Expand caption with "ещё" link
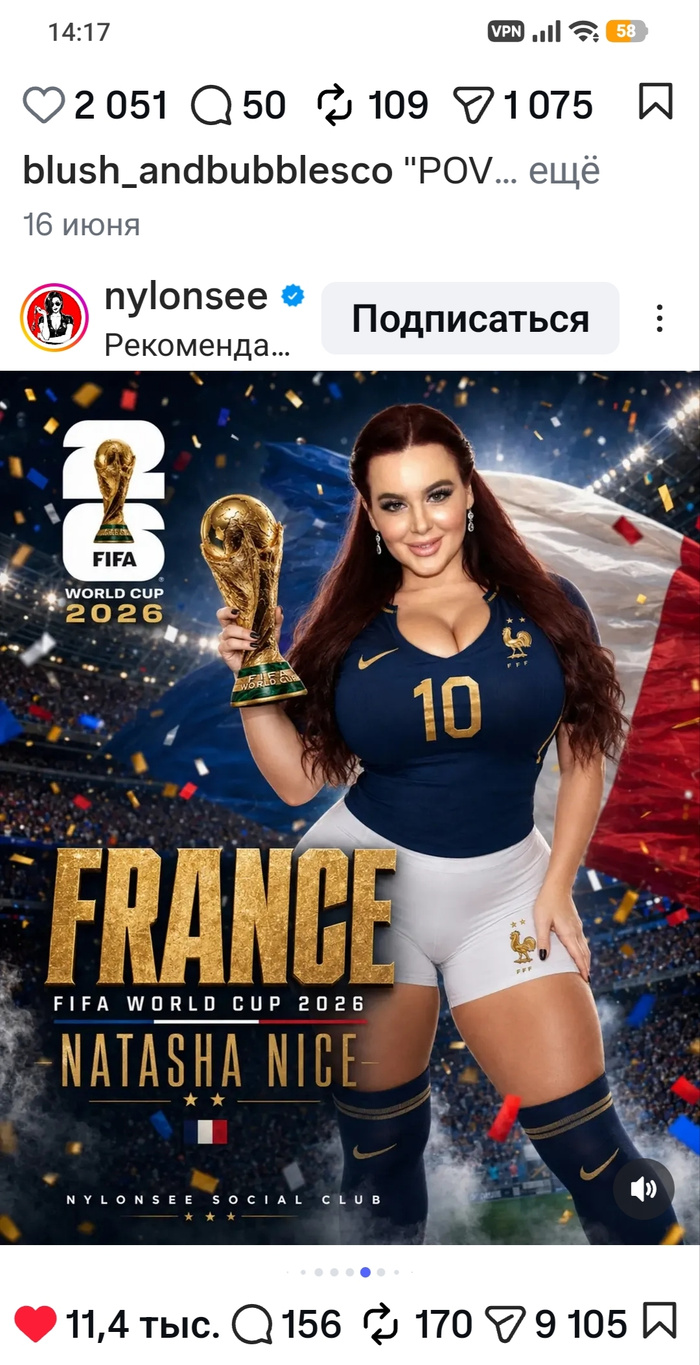The width and height of the screenshot is (700, 1365). point(564,171)
